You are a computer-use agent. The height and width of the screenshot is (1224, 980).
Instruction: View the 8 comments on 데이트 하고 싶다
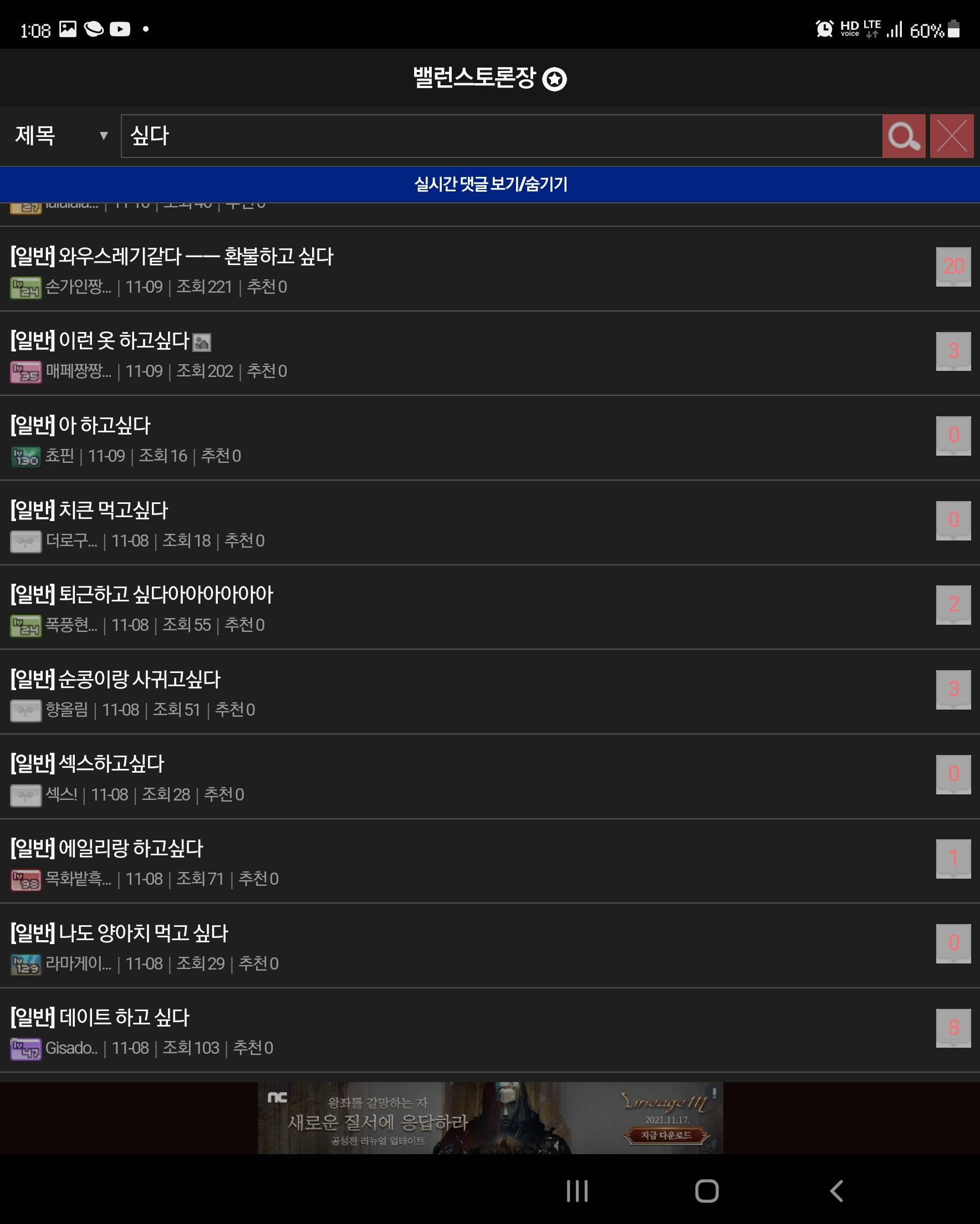tap(953, 1028)
